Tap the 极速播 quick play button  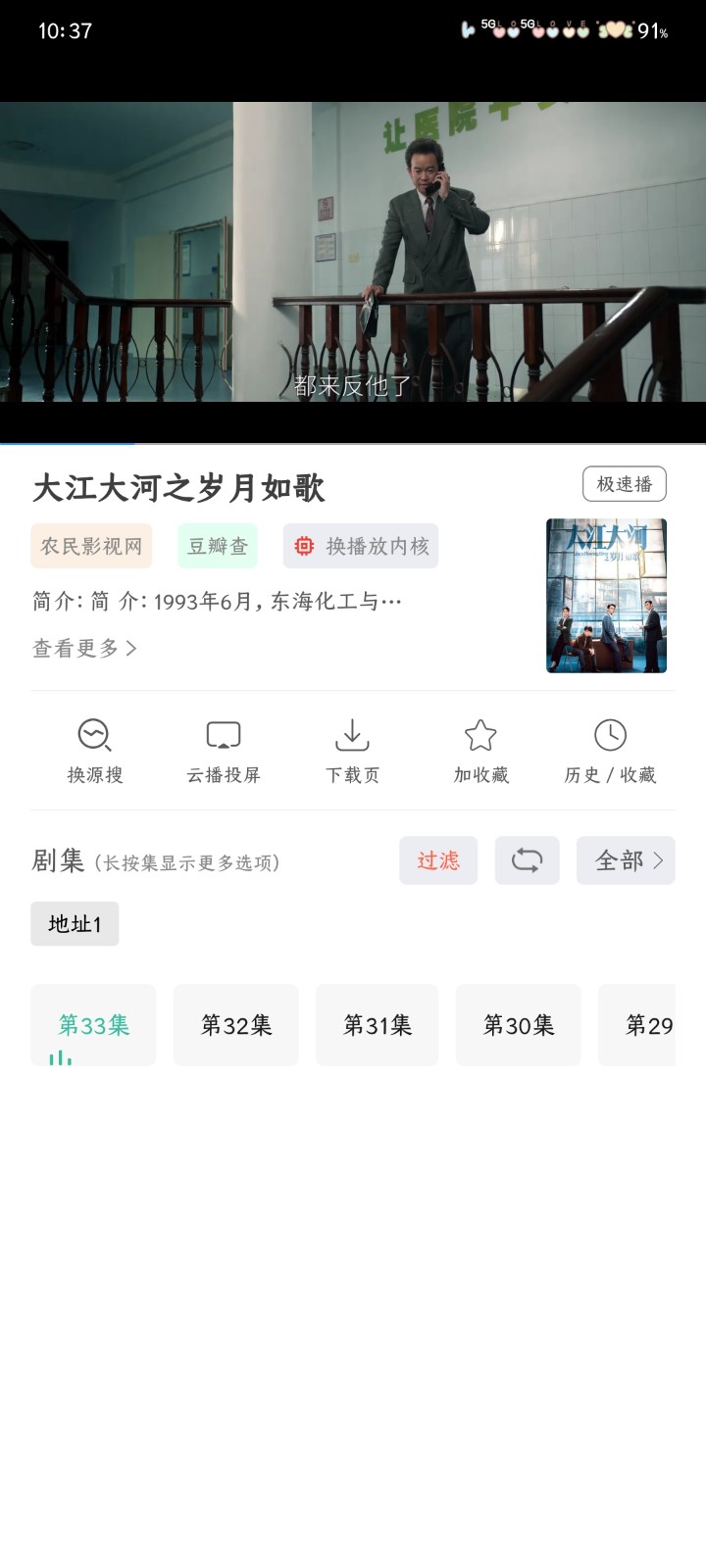coord(625,484)
